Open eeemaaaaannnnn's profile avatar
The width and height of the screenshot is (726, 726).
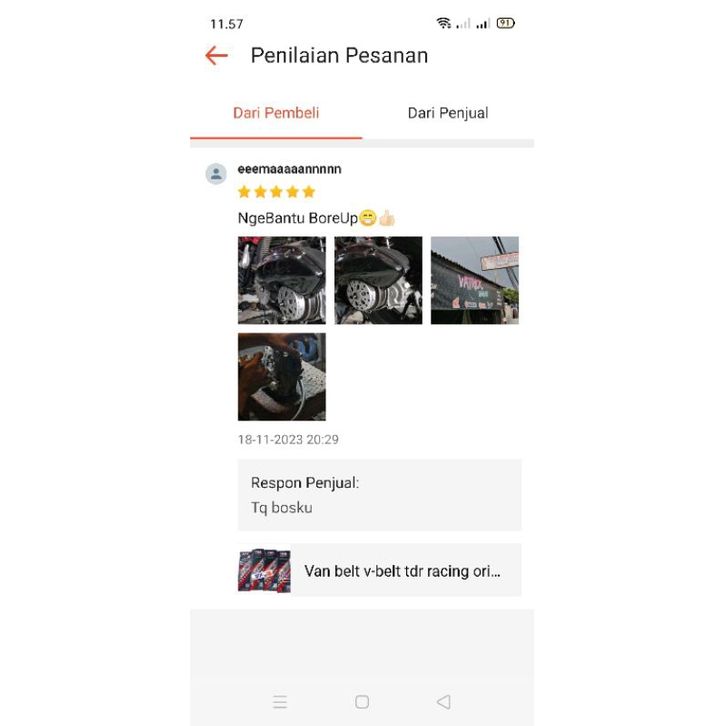click(x=216, y=174)
